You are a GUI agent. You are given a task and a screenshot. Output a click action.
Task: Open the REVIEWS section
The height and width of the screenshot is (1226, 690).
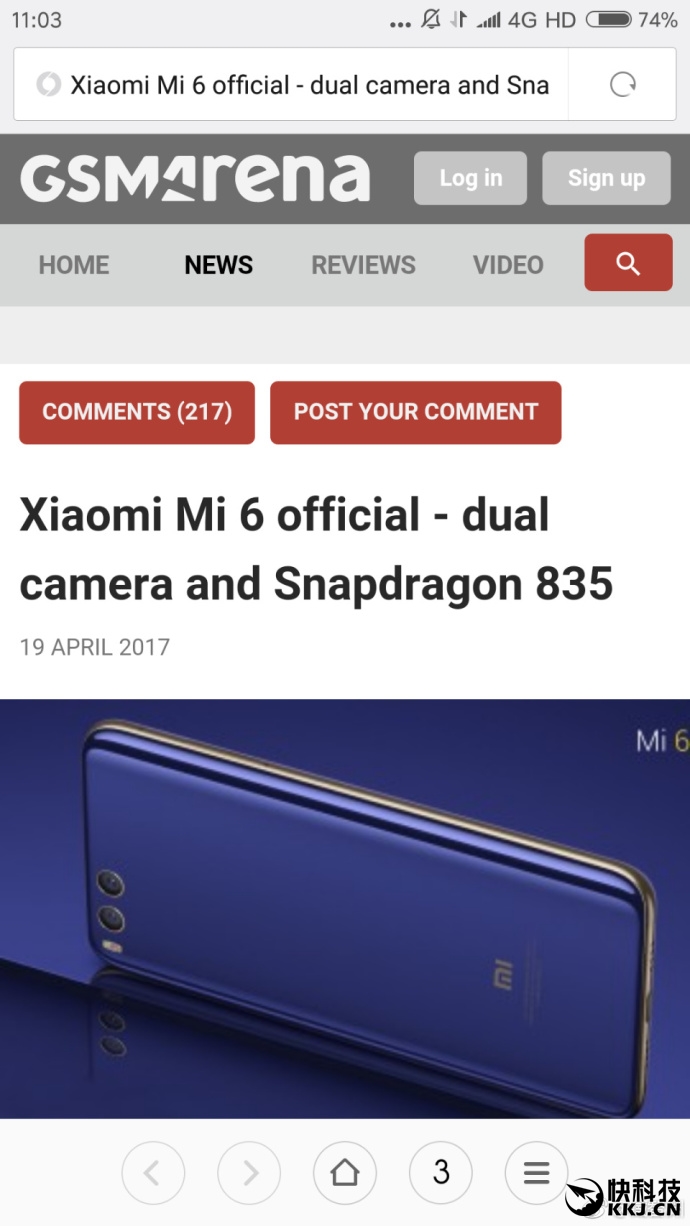coord(363,265)
